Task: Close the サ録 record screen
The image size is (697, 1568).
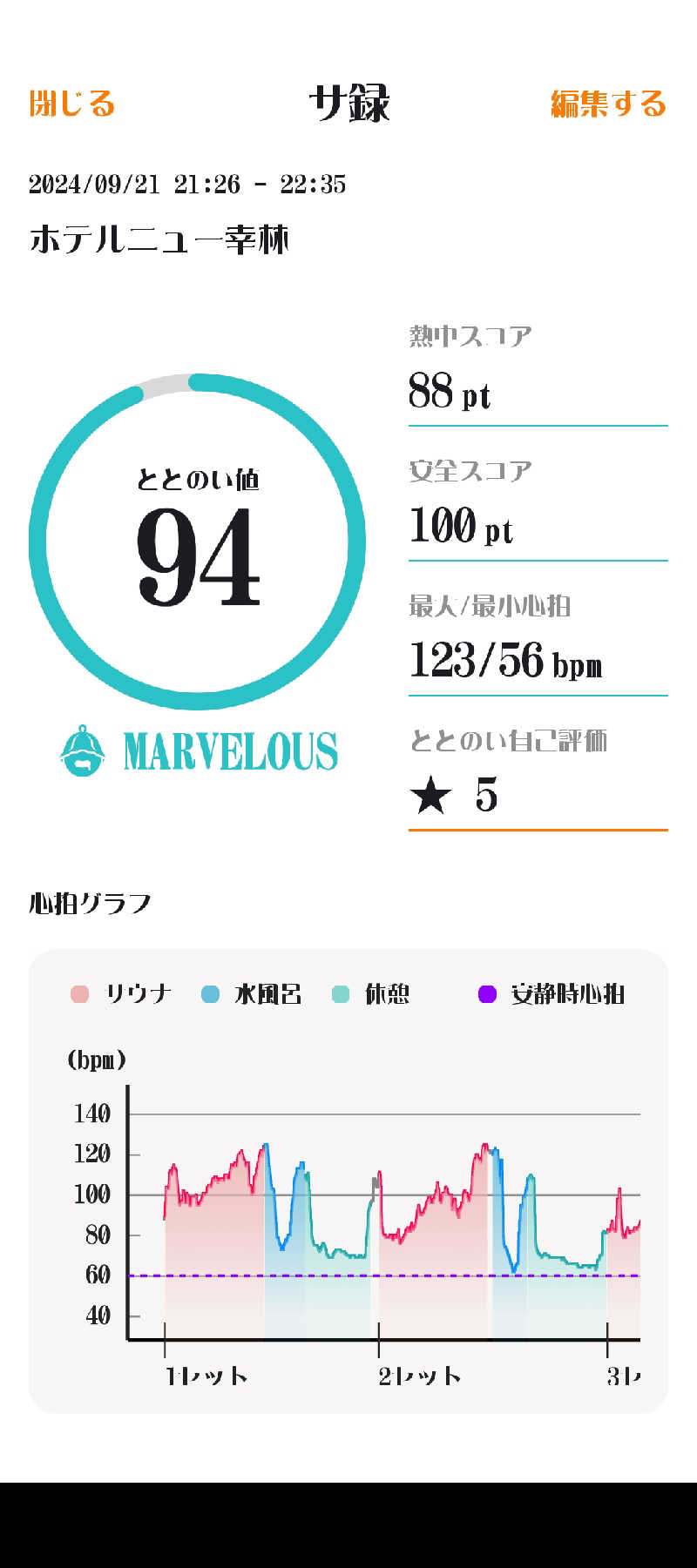Action: [72, 104]
